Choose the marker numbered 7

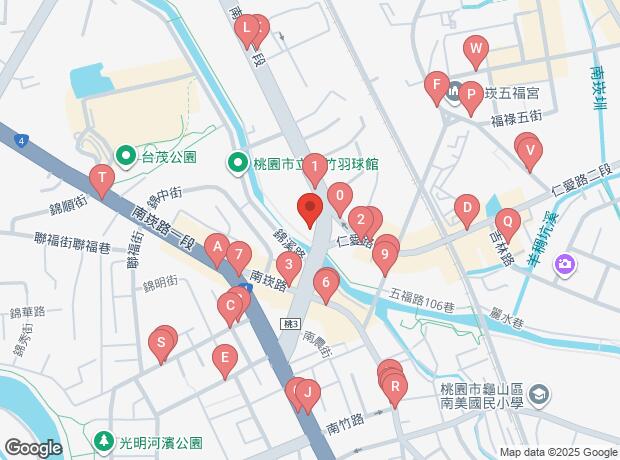[239, 259]
